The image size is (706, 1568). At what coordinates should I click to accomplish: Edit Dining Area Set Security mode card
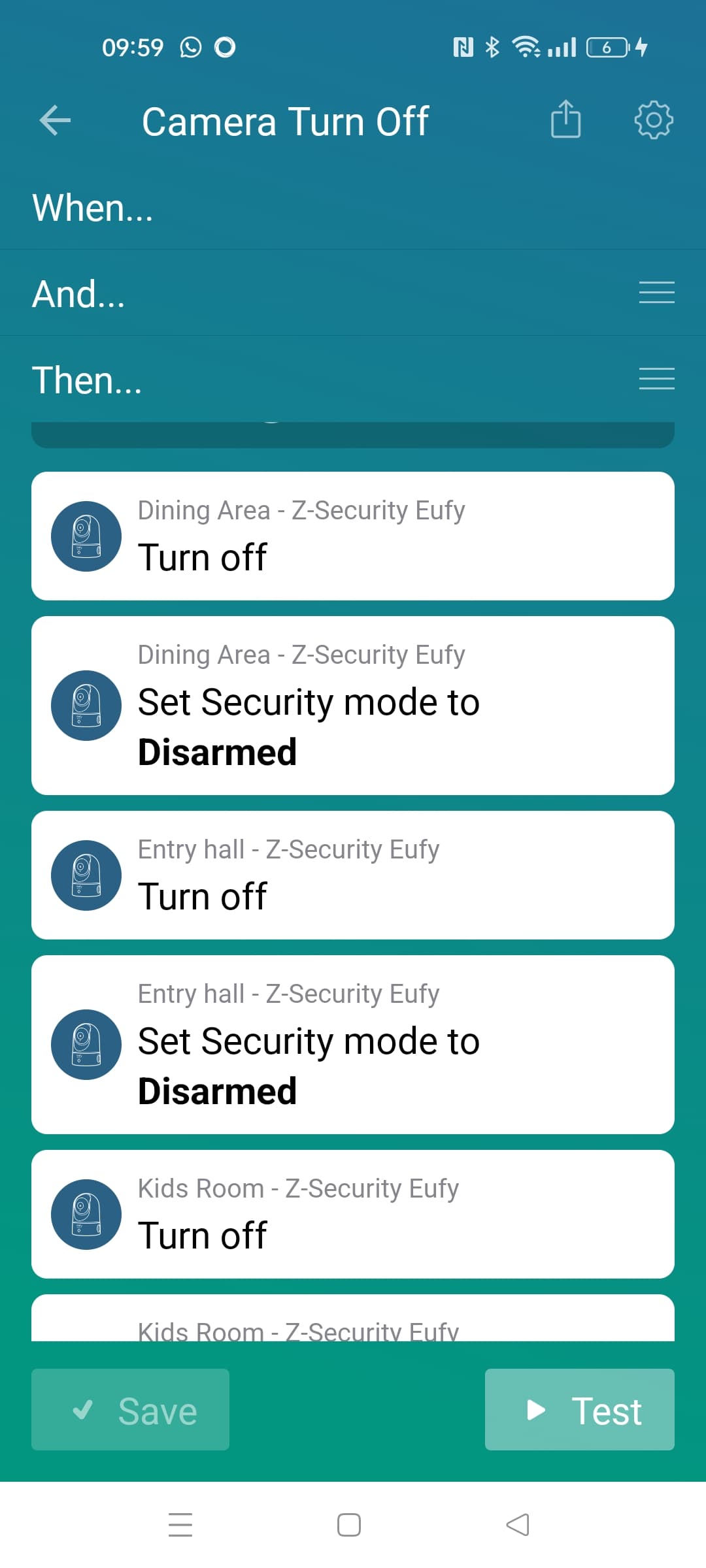coord(353,705)
